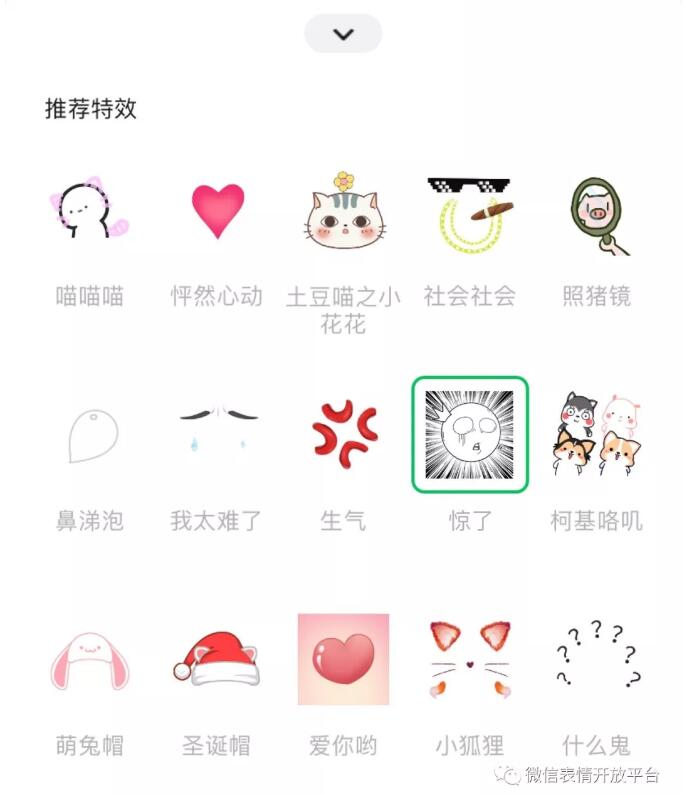Pick the 什么鬼 question marks effect
The height and width of the screenshot is (794, 685).
596,660
